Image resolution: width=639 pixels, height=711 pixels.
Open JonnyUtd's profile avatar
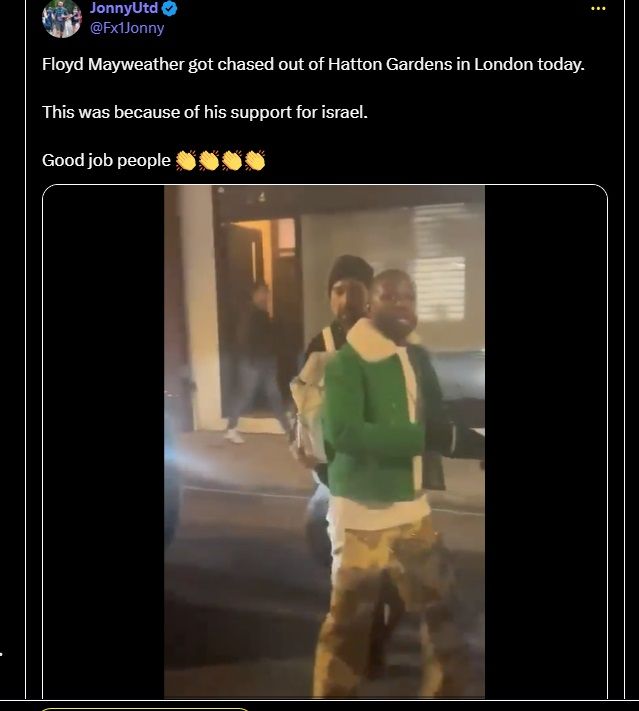point(61,16)
